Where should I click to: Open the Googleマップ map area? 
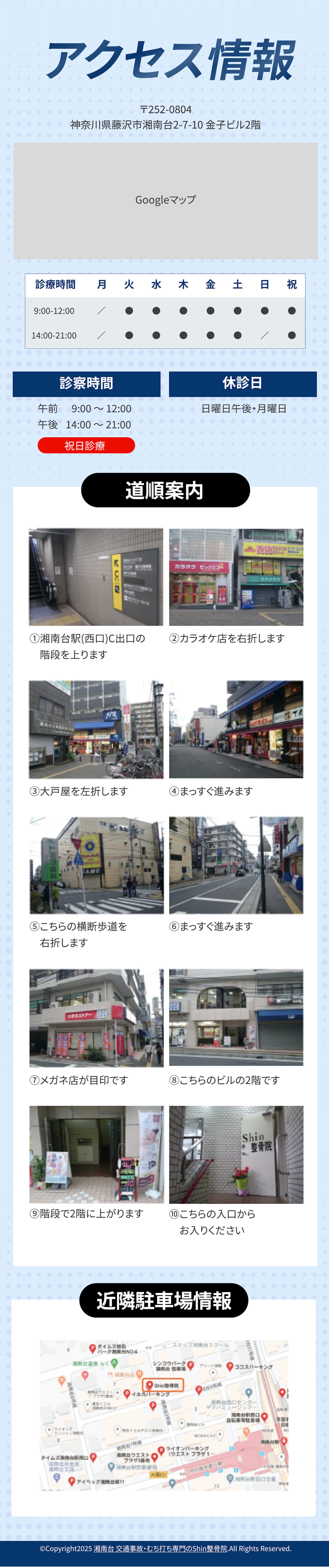point(165,201)
